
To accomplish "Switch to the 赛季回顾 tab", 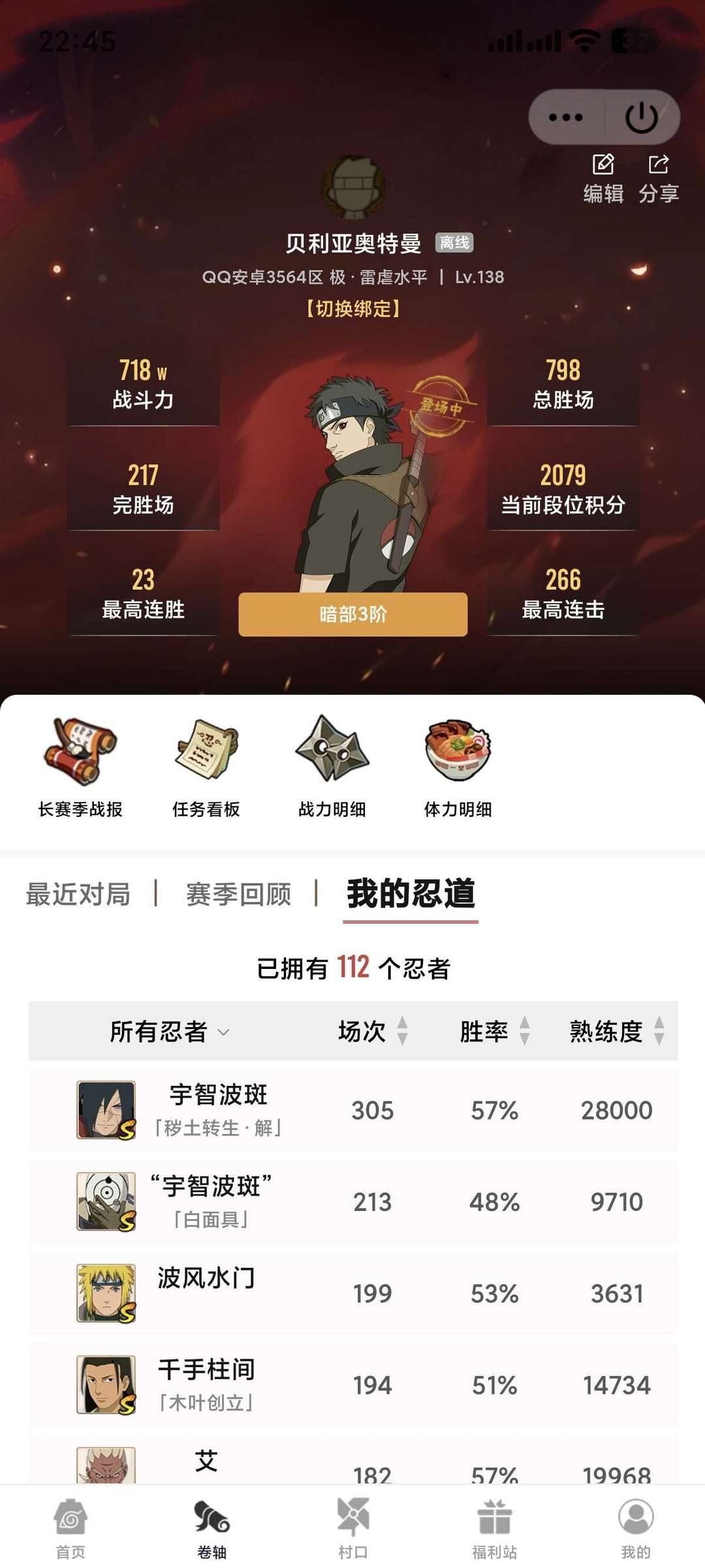I will click(240, 894).
